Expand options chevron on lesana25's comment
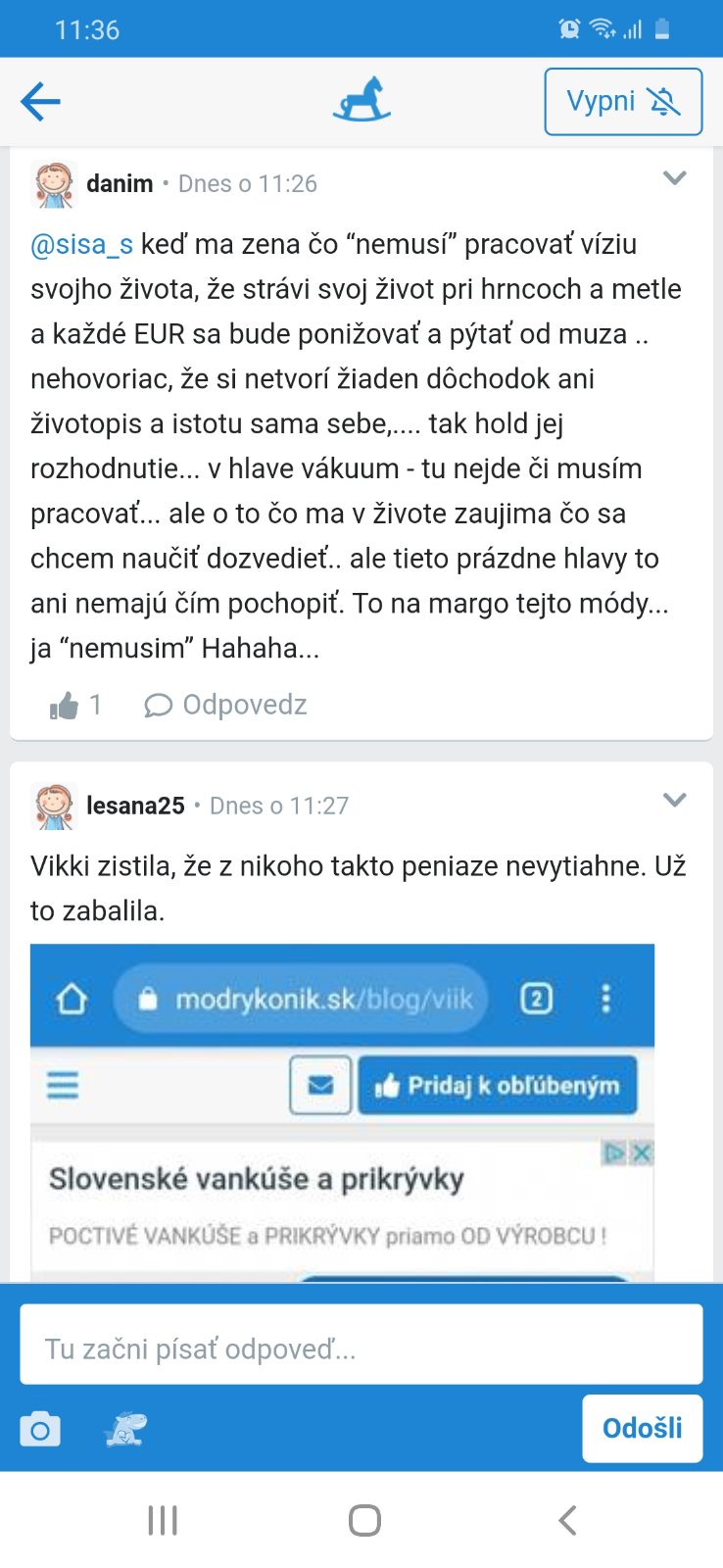 [x=674, y=800]
